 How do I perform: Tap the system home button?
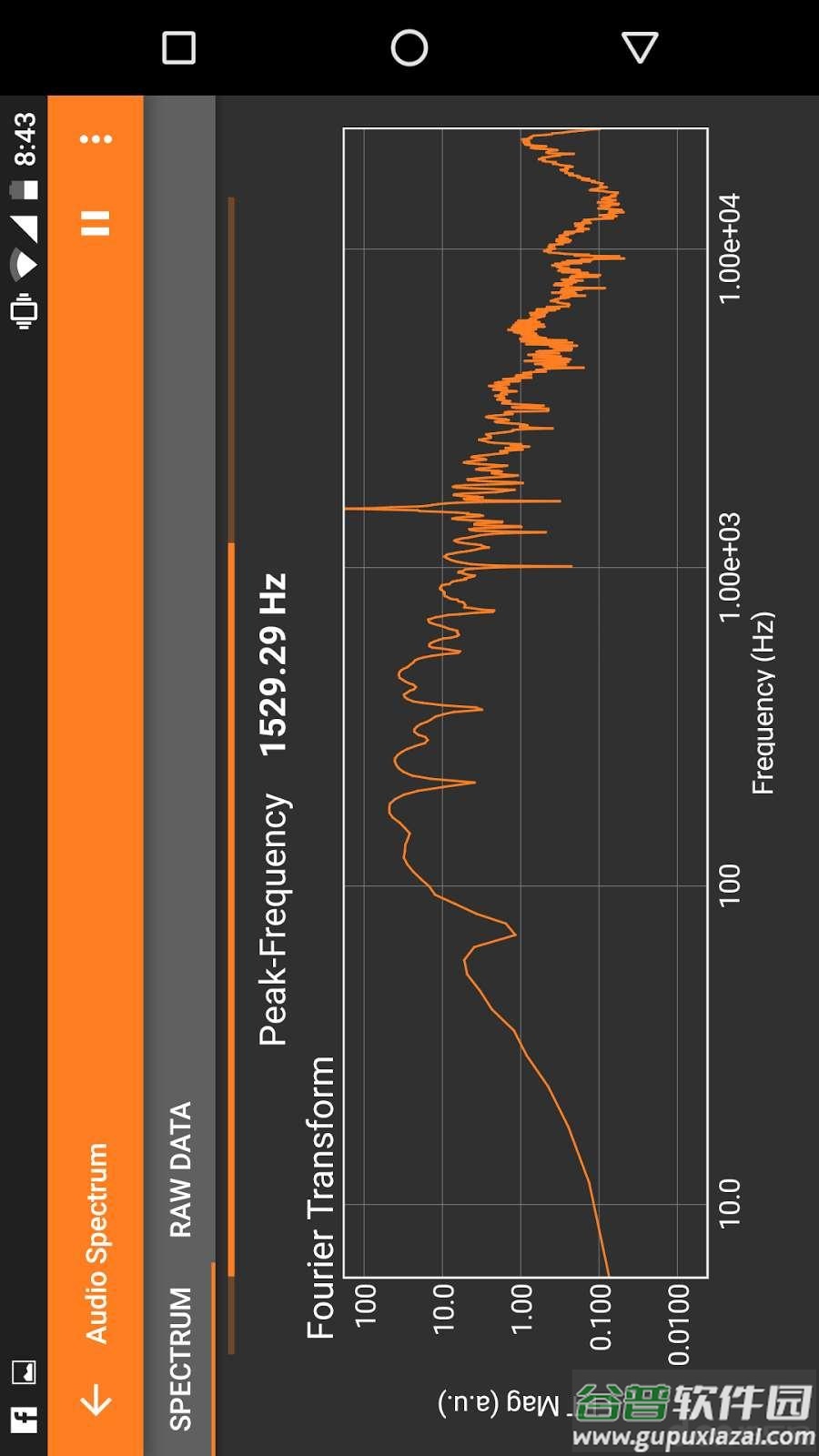[409, 48]
